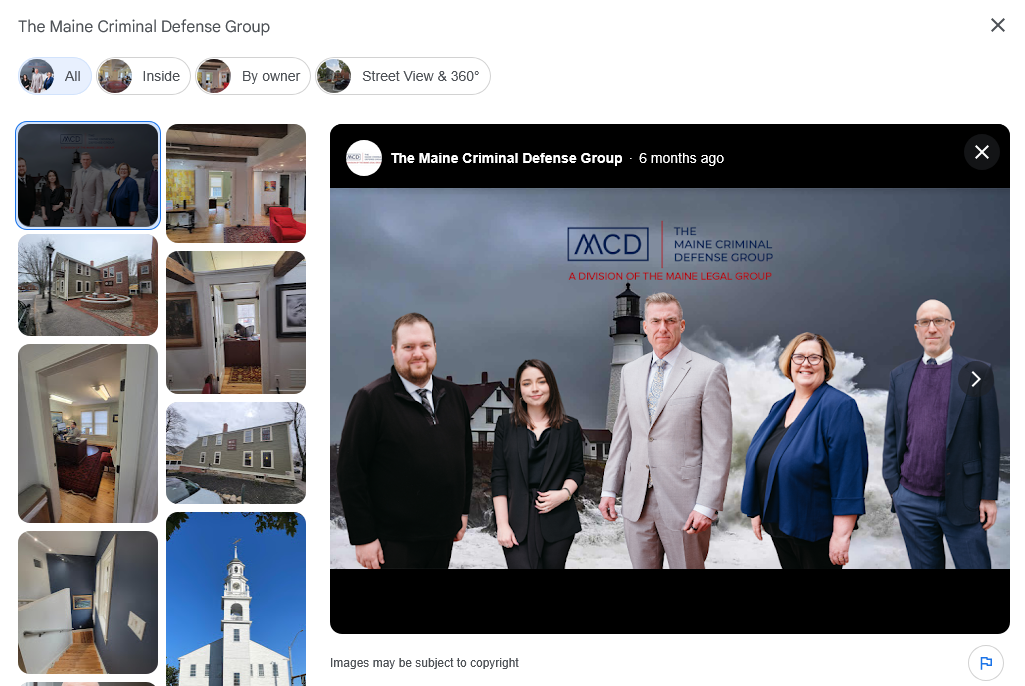Filter photos by Inside
The width and height of the screenshot is (1025, 686).
pos(144,76)
